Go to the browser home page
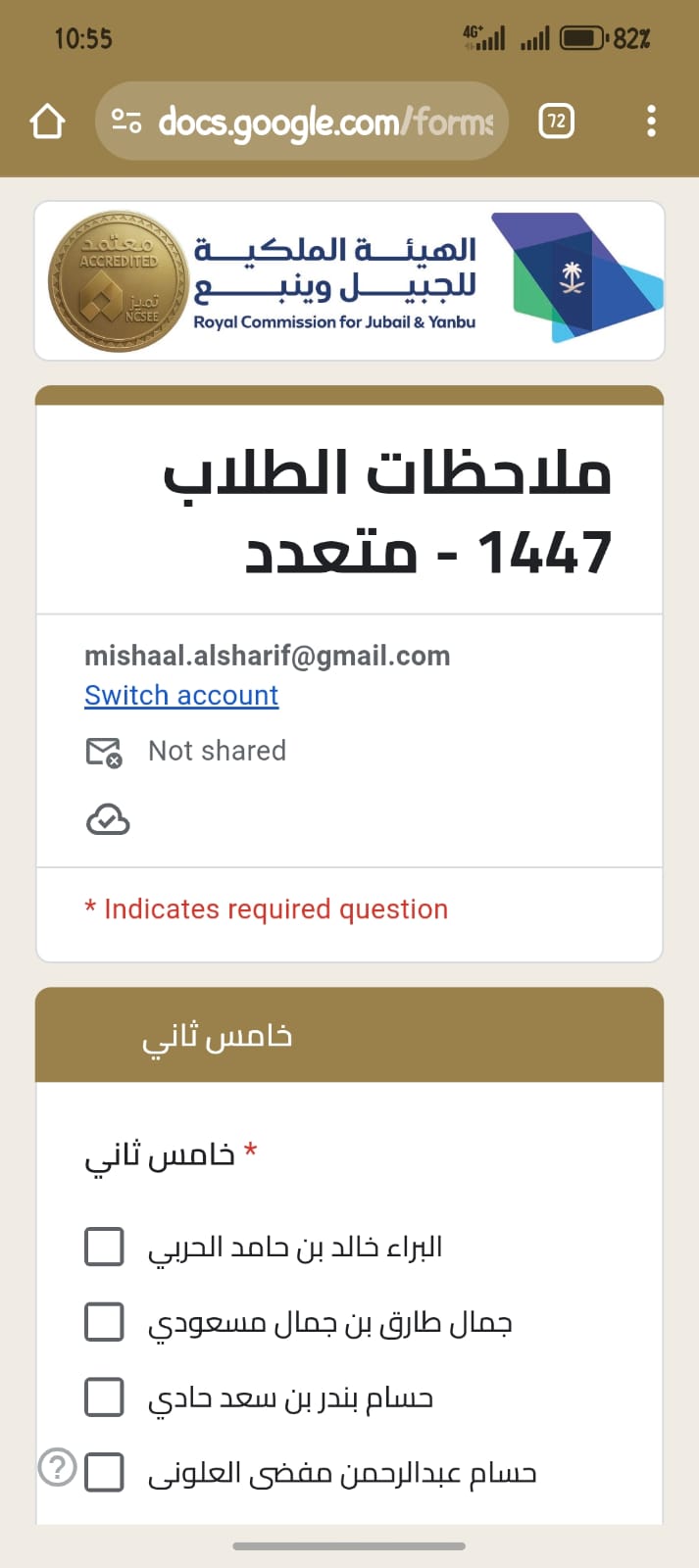This screenshot has height=1568, width=699. tap(47, 122)
